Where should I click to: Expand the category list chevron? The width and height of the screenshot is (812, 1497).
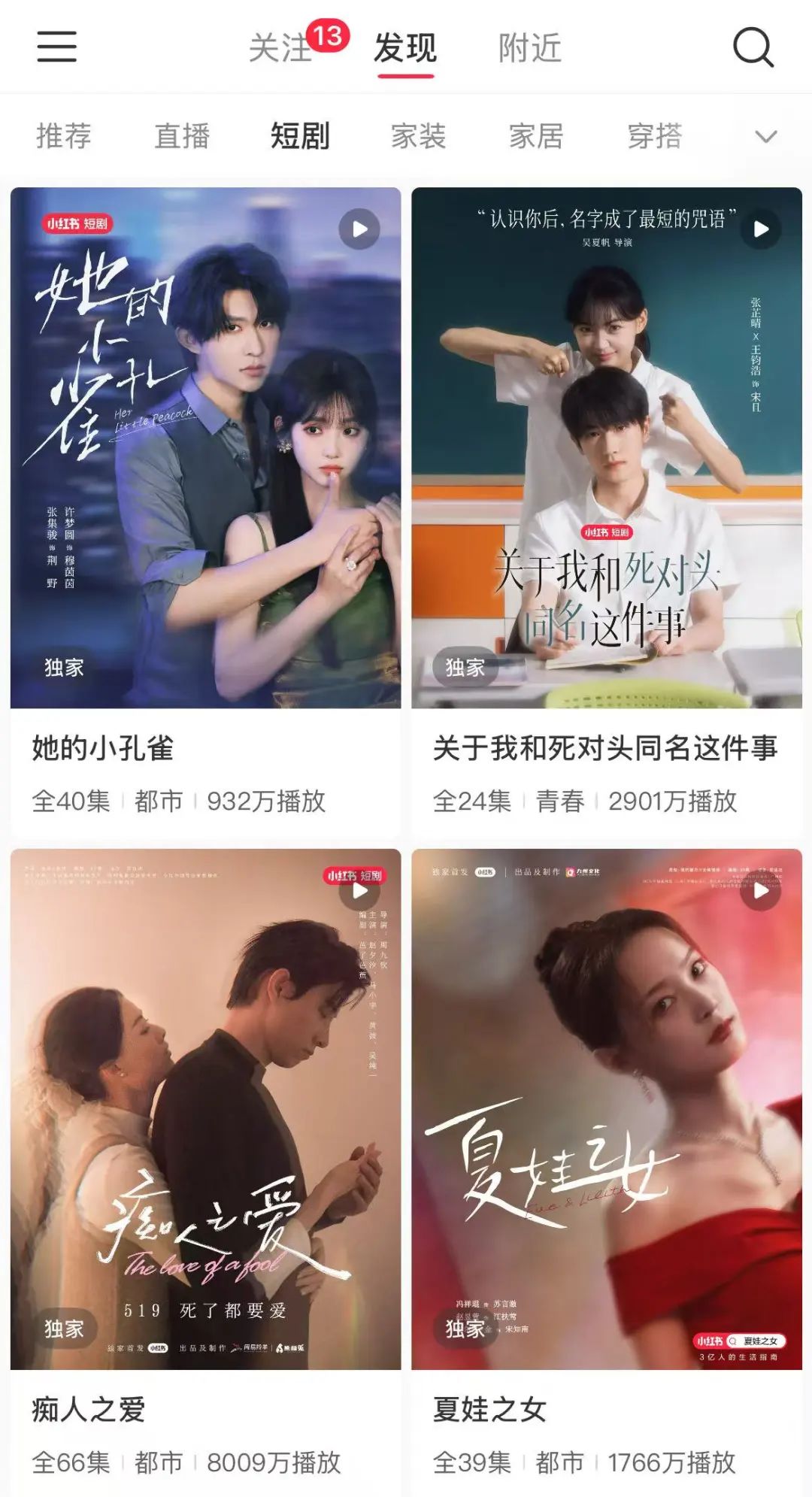766,137
